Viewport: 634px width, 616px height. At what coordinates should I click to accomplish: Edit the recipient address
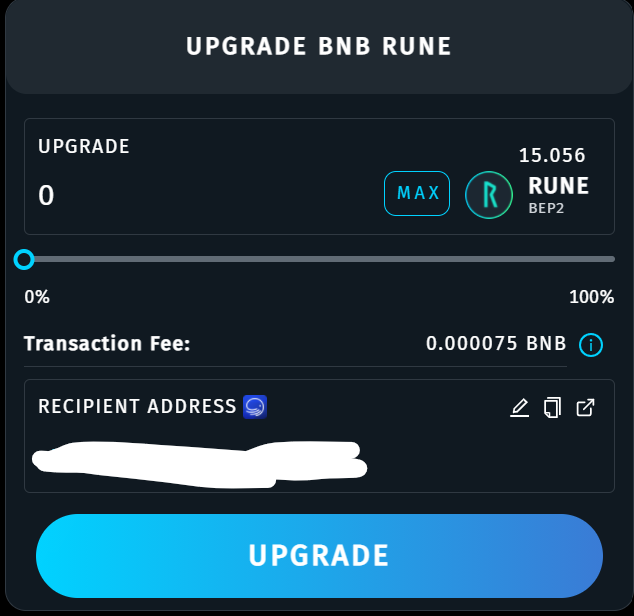click(x=519, y=408)
